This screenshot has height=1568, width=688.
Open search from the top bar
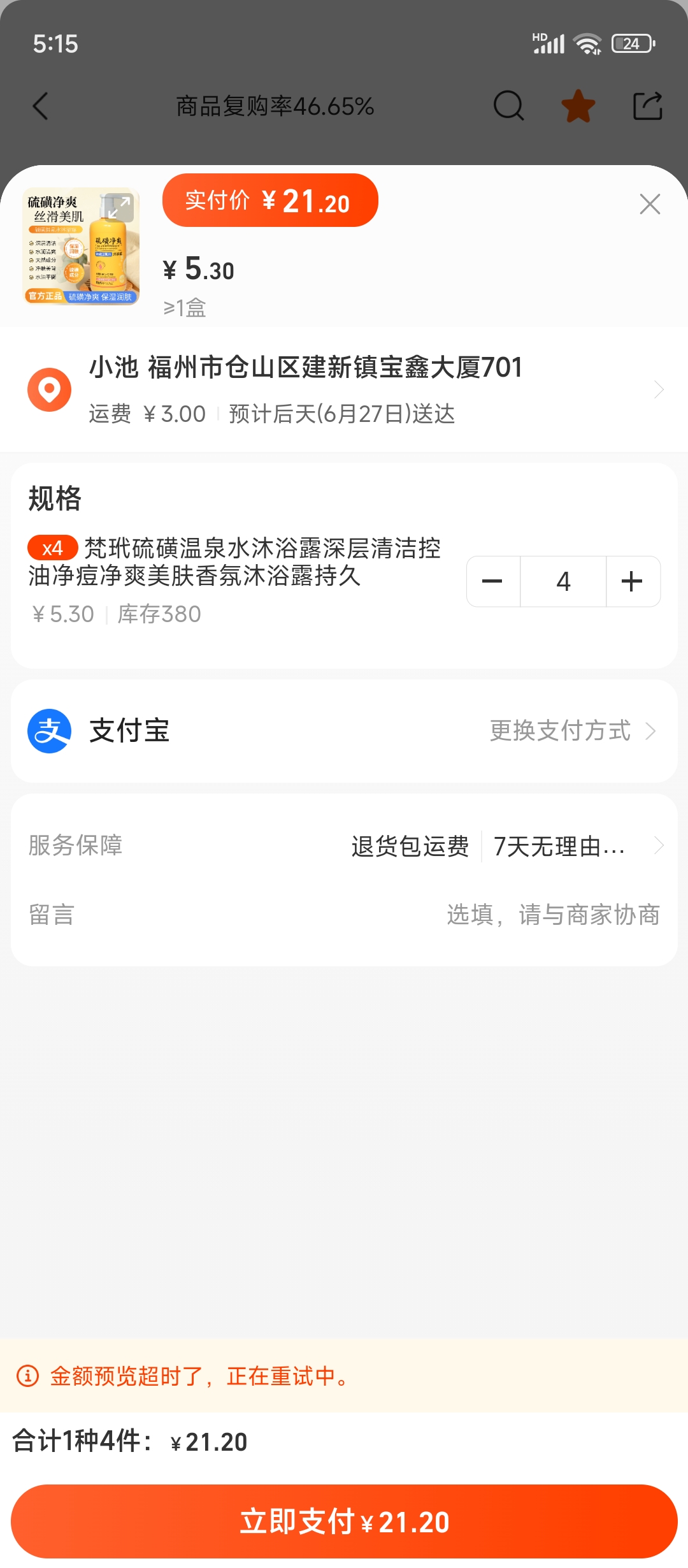click(x=508, y=106)
